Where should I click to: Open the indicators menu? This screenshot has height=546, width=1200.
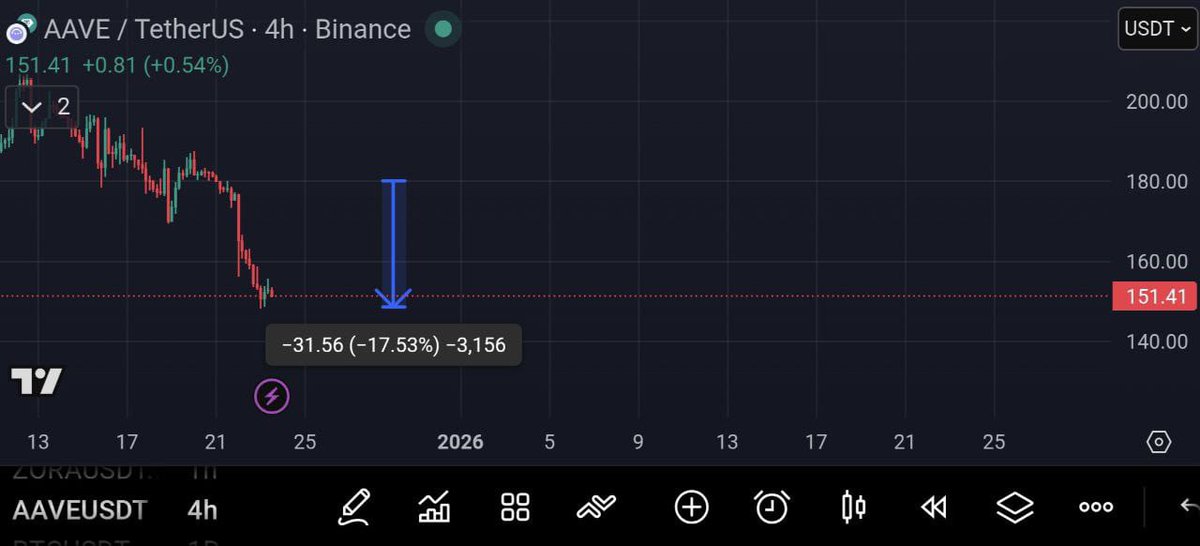(x=596, y=508)
